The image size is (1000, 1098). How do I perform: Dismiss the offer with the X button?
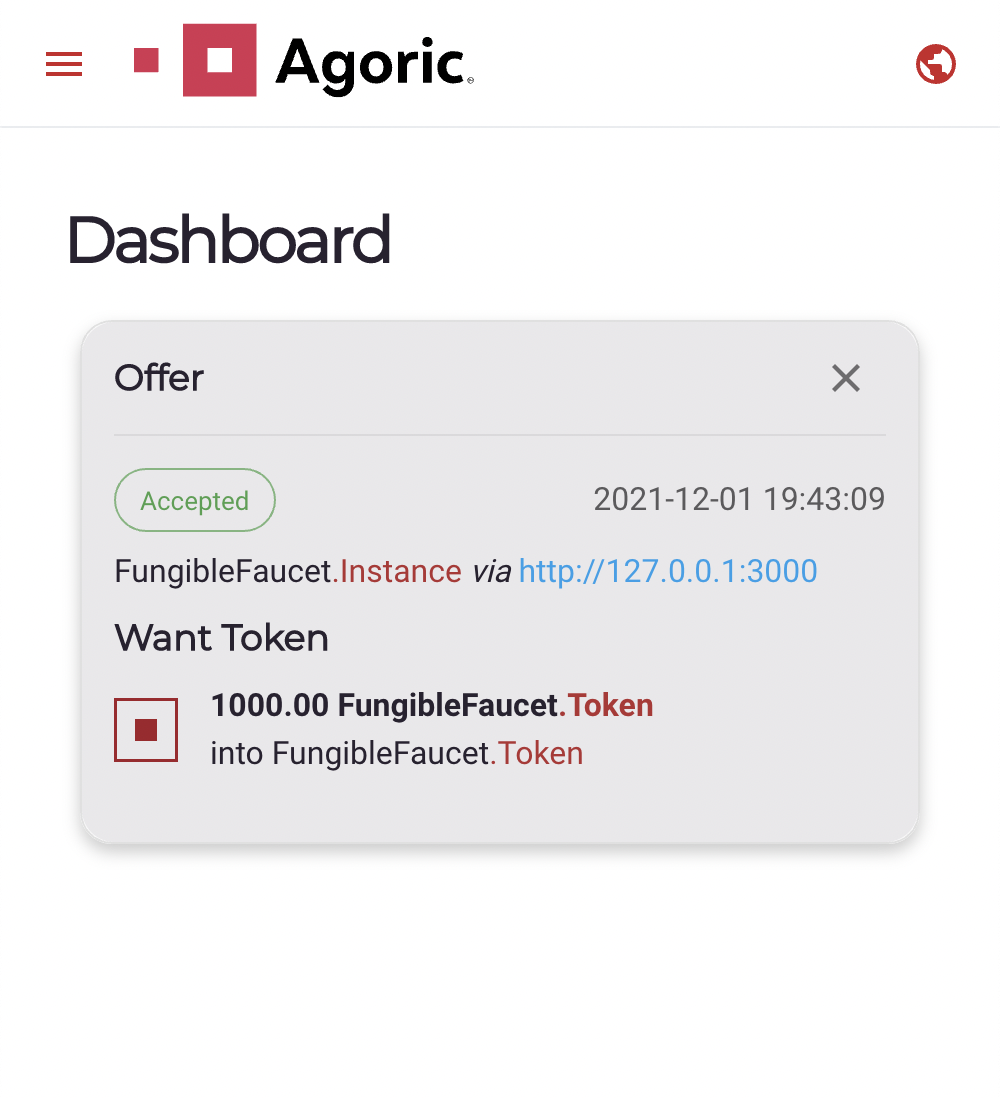(845, 378)
